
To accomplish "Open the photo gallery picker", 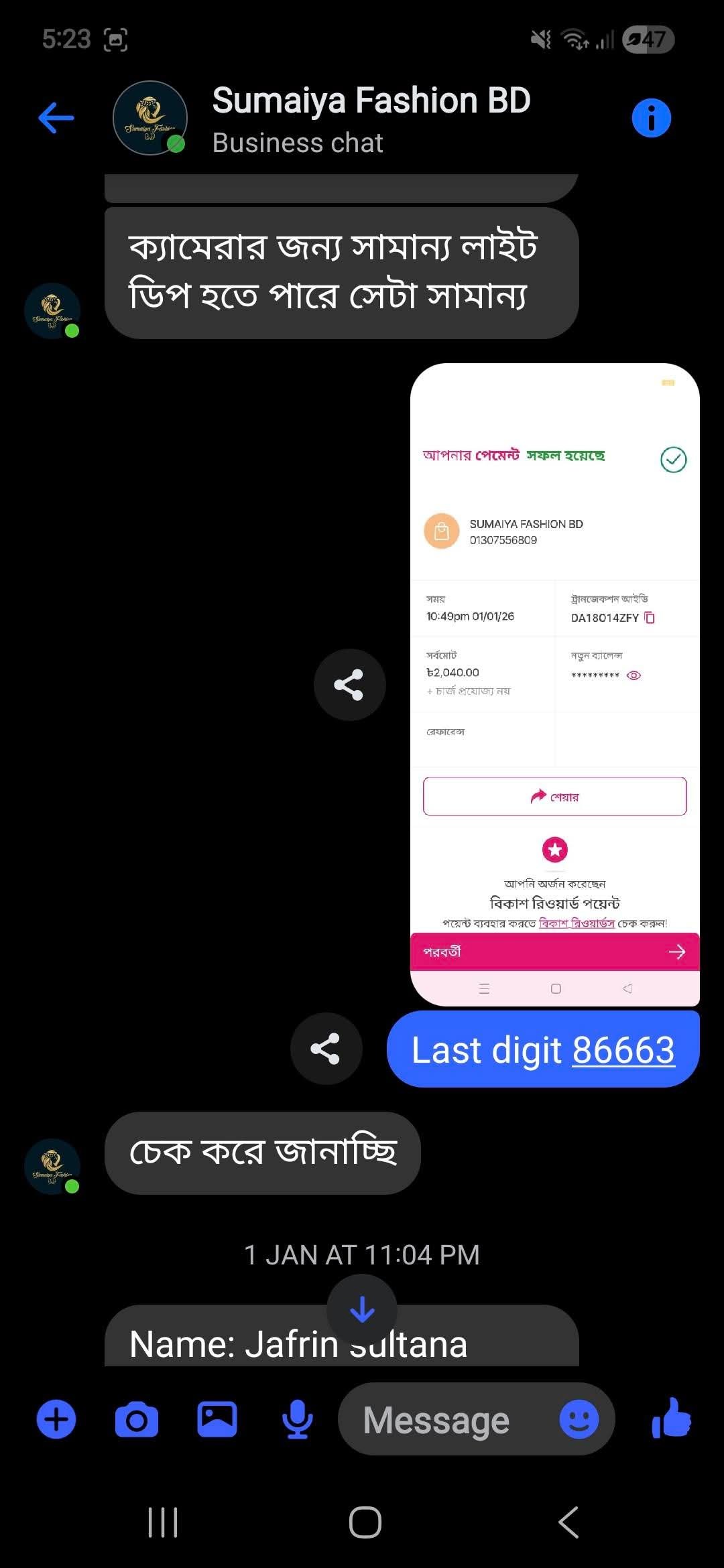I will (217, 1419).
